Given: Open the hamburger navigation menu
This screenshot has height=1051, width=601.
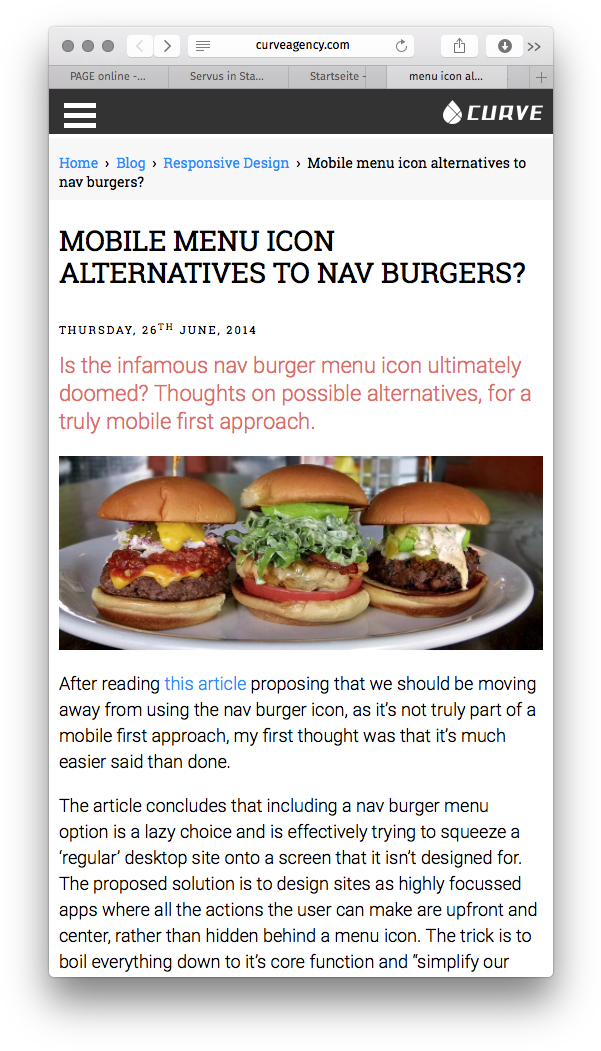Looking at the screenshot, I should [x=80, y=115].
